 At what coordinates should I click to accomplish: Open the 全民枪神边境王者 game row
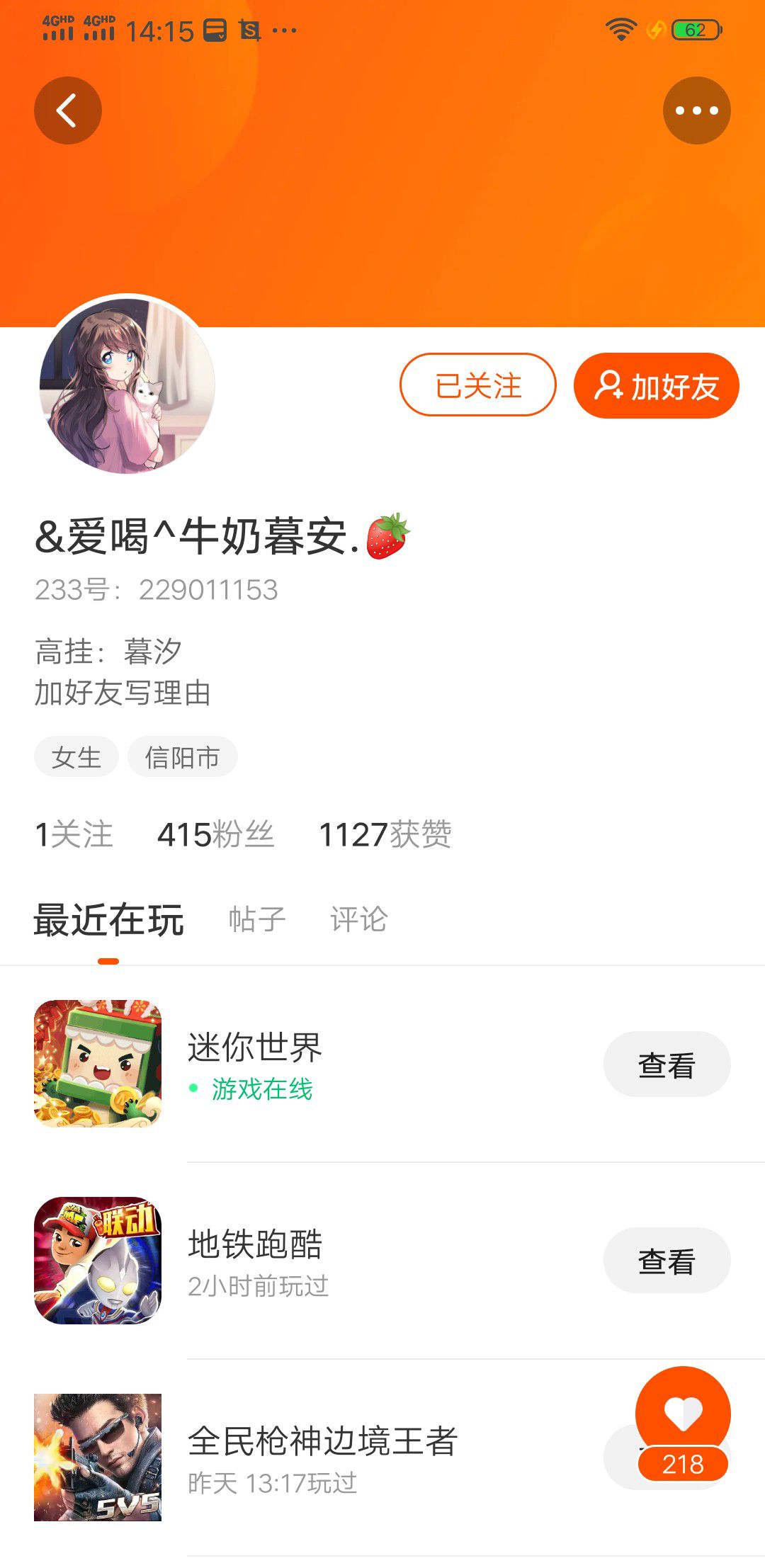coord(354,1458)
